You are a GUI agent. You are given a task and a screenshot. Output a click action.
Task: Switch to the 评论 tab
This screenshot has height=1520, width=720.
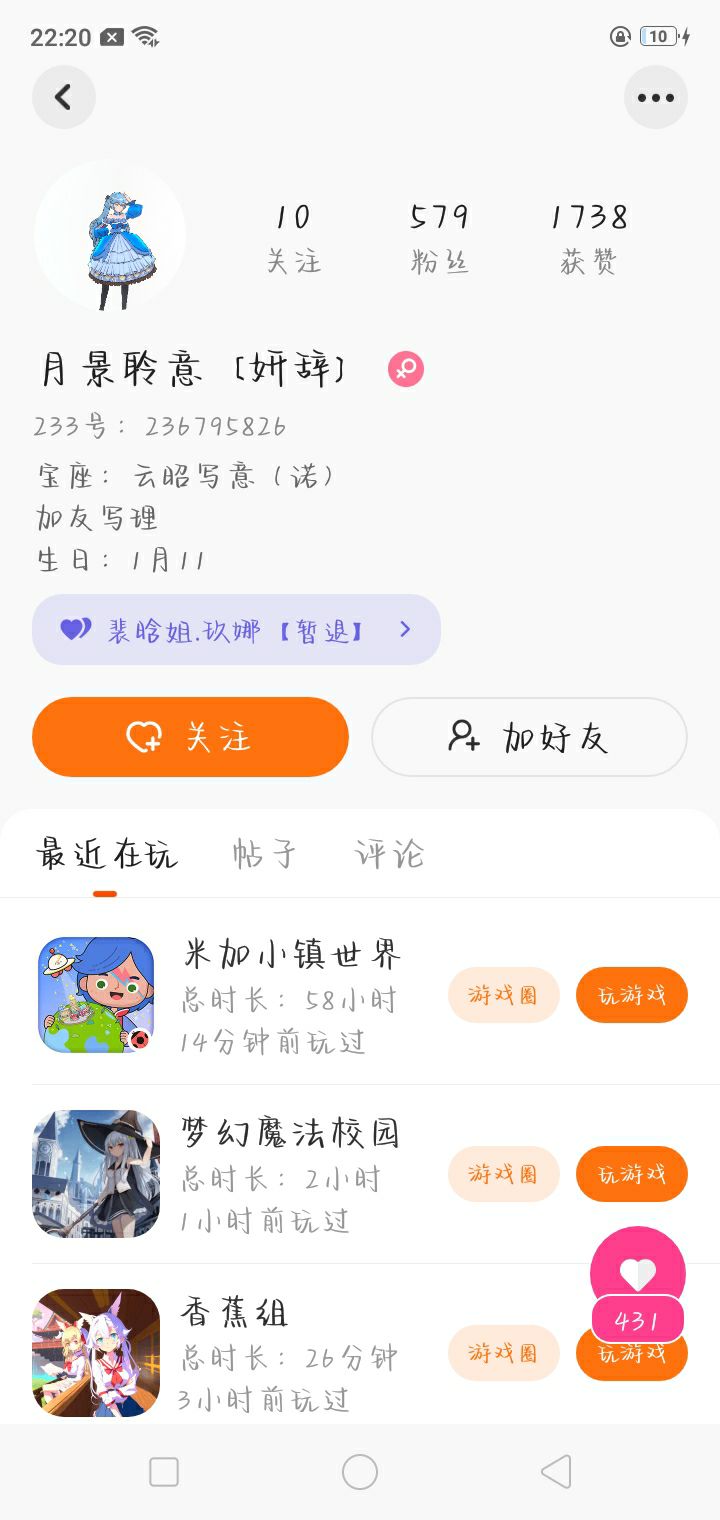tap(389, 854)
